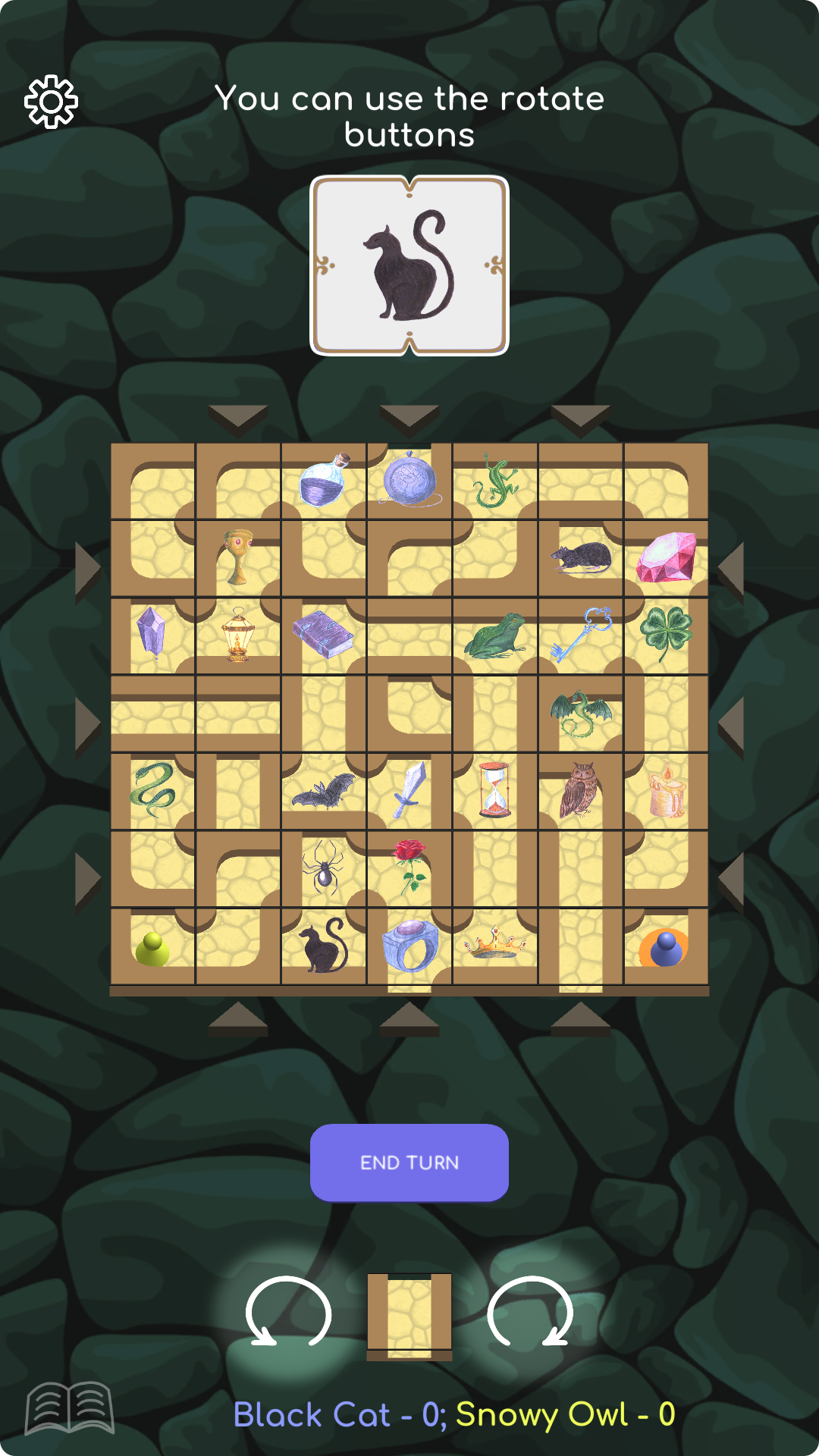Image resolution: width=819 pixels, height=1456 pixels.
Task: Tap the up arrow below the lantern column
Action: point(238,1018)
